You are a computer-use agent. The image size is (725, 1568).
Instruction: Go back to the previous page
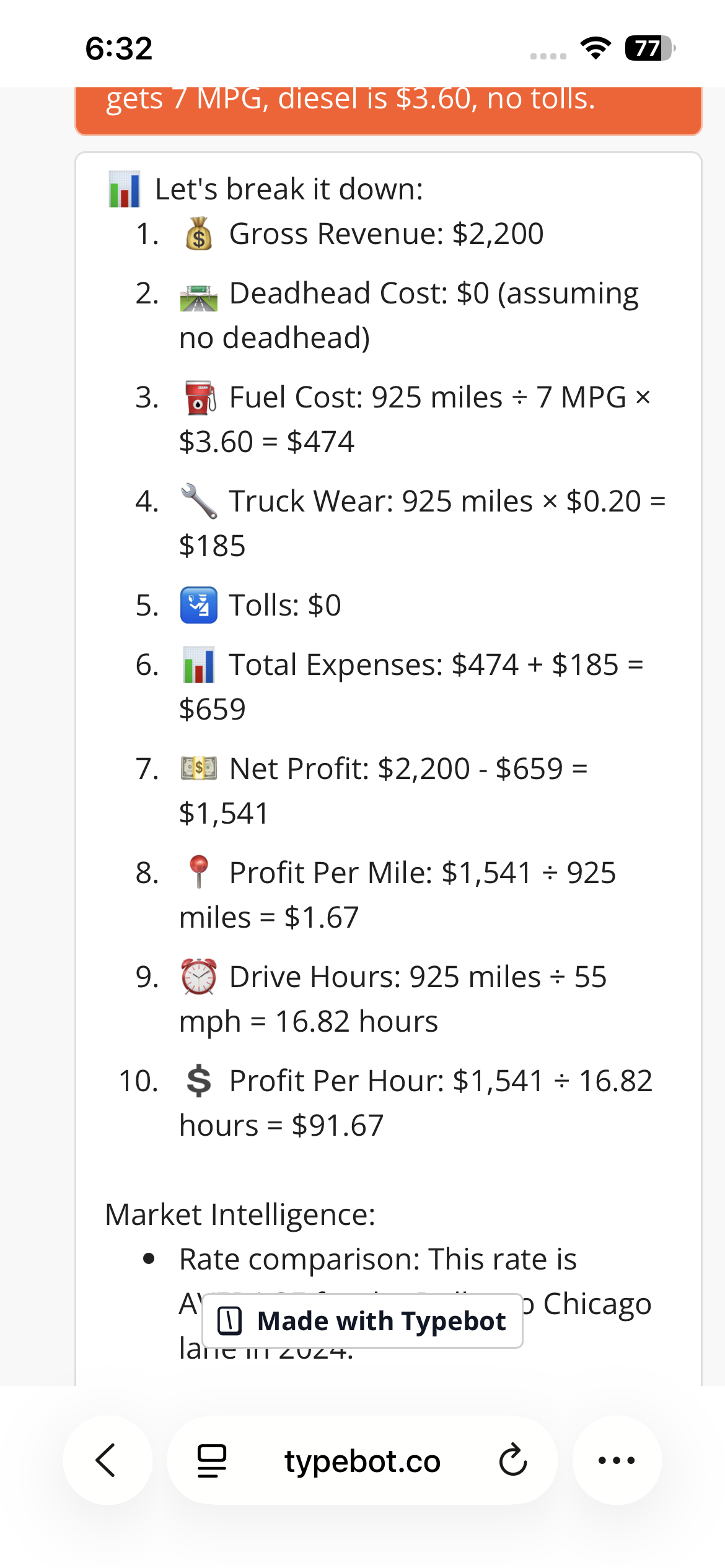tap(107, 1460)
